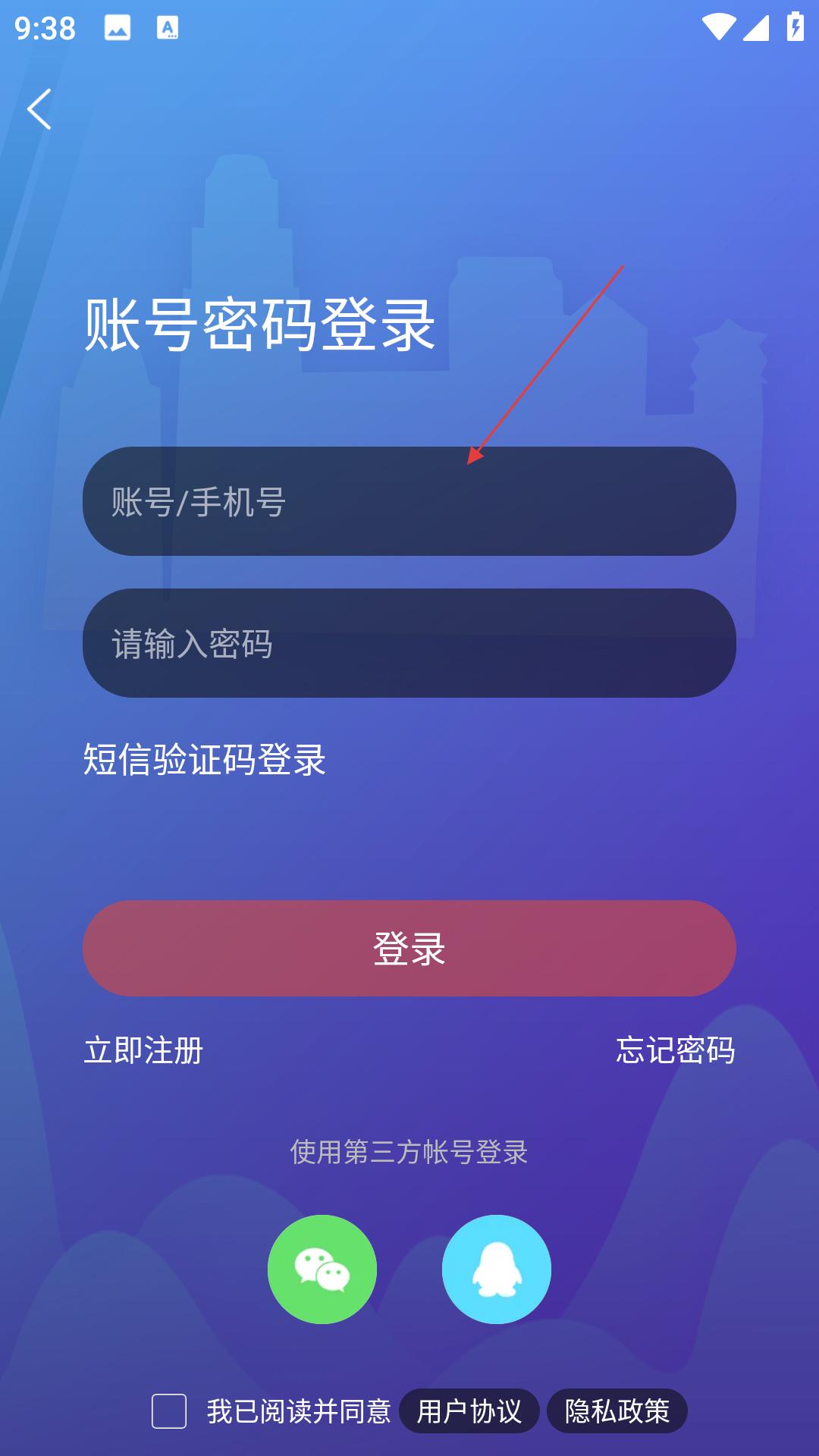819x1456 pixels.
Task: Open 立即注册 to create an account
Action: (143, 1050)
